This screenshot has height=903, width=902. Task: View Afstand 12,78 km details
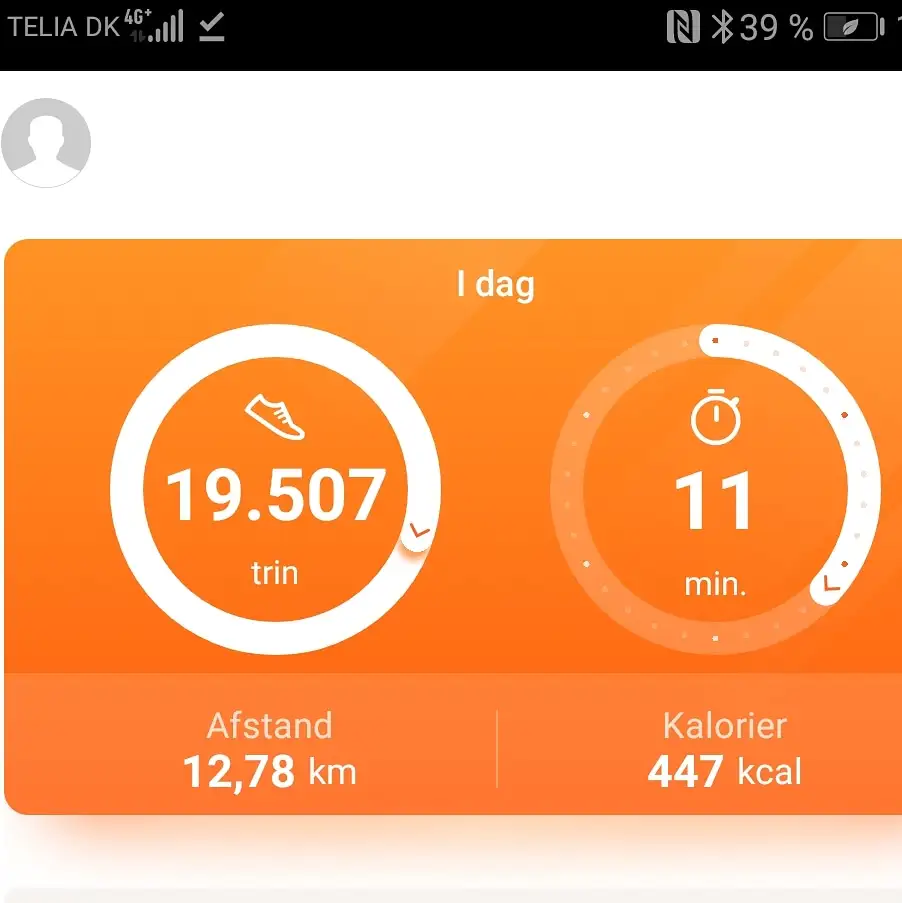269,748
